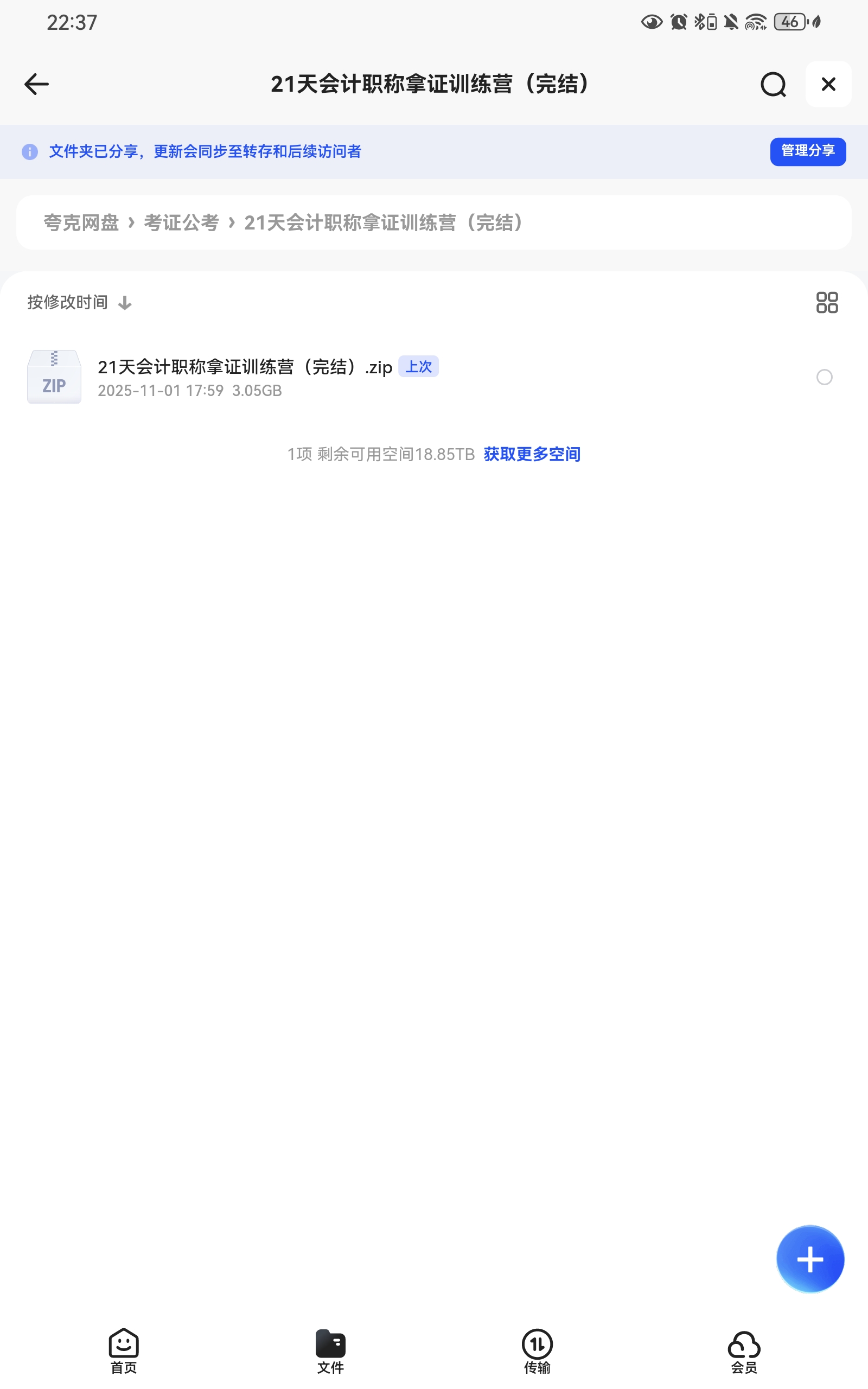Select the zip file via circle checkbox
Image resolution: width=868 pixels, height=1389 pixels.
[x=825, y=378]
